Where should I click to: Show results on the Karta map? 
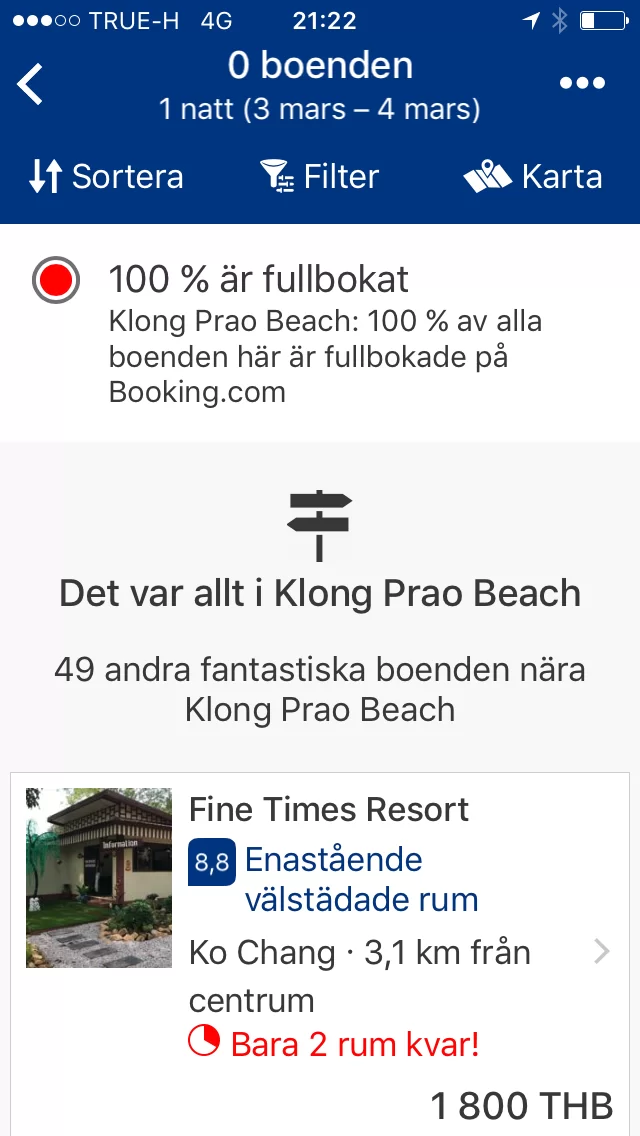point(533,177)
